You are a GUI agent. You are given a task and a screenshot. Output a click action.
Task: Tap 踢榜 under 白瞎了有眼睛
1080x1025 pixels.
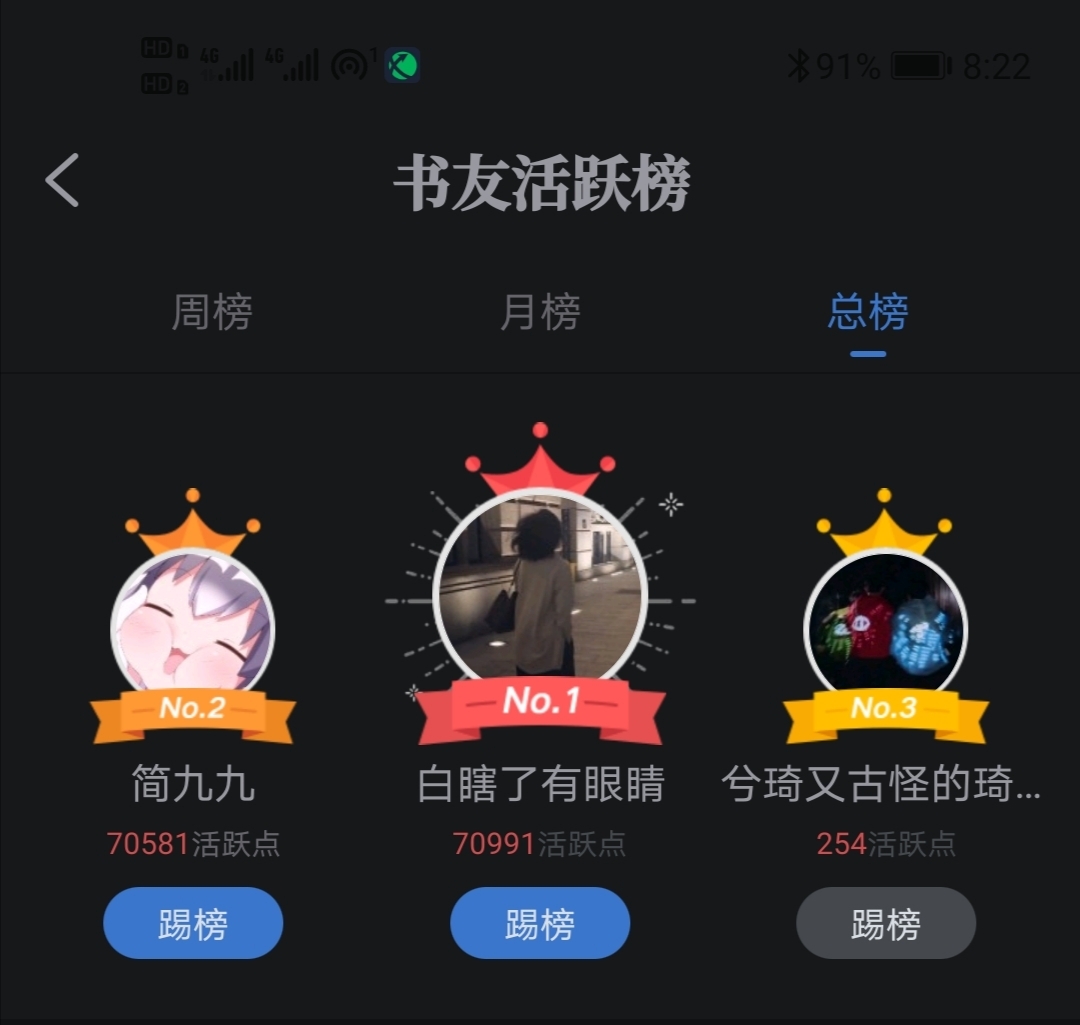[x=540, y=923]
